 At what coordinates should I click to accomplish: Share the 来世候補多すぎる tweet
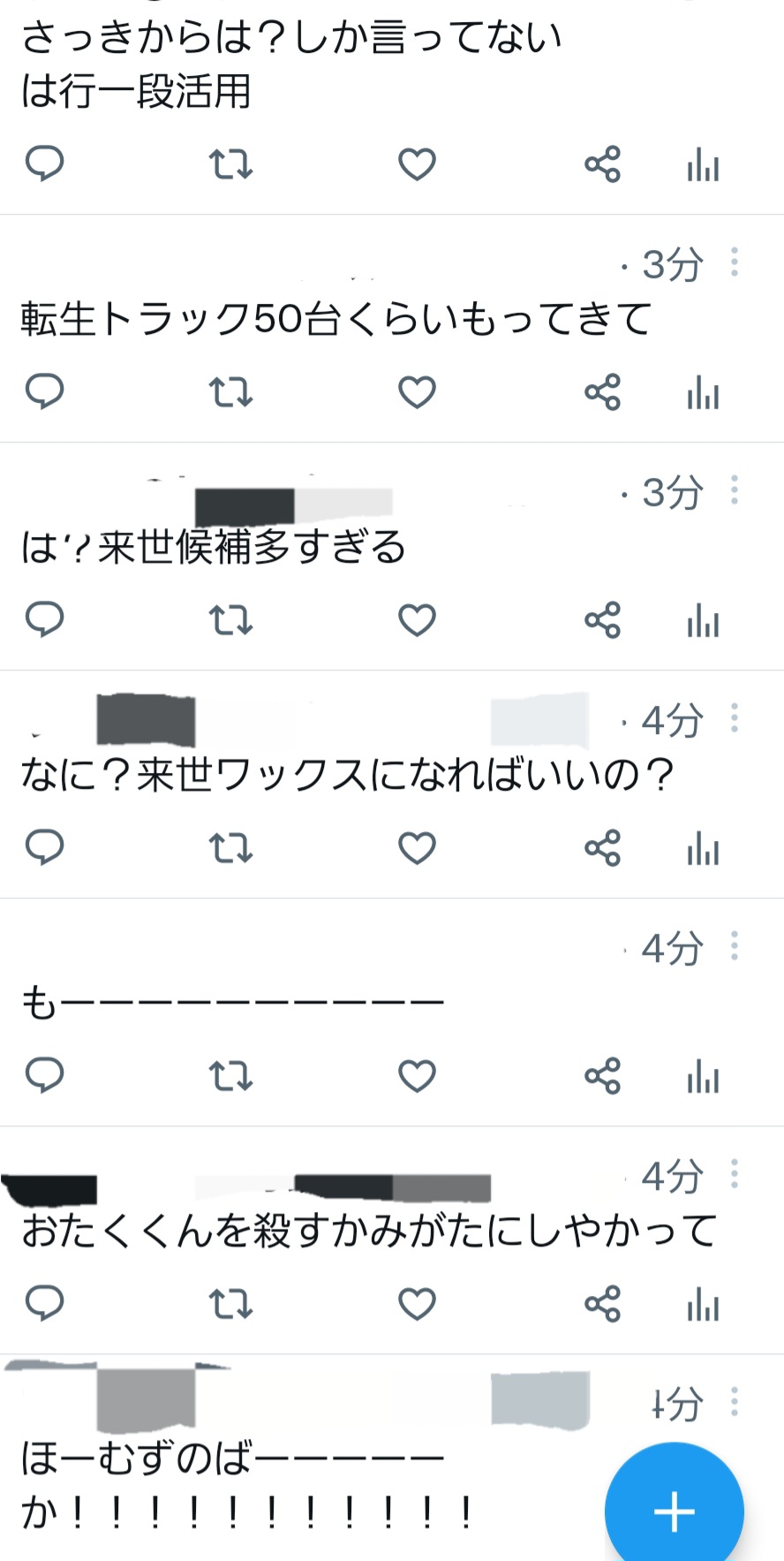pos(602,620)
